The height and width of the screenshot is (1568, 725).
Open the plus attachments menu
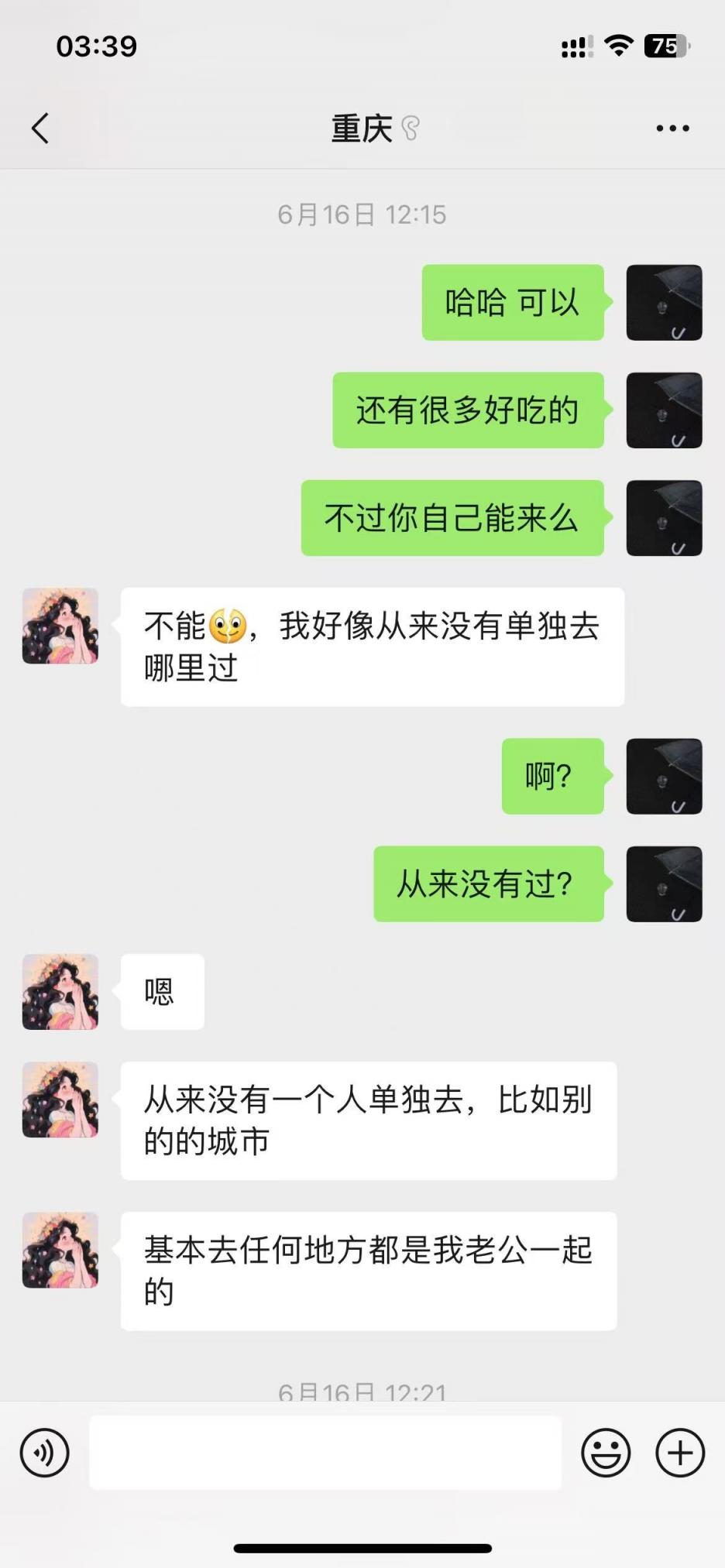[680, 1453]
